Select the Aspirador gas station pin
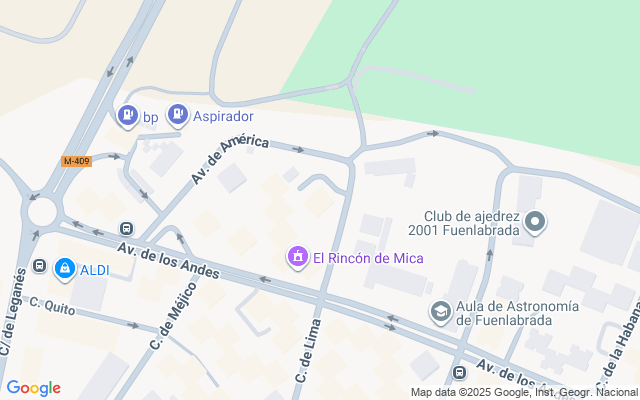Screen dimensions: 640x400 [178, 116]
